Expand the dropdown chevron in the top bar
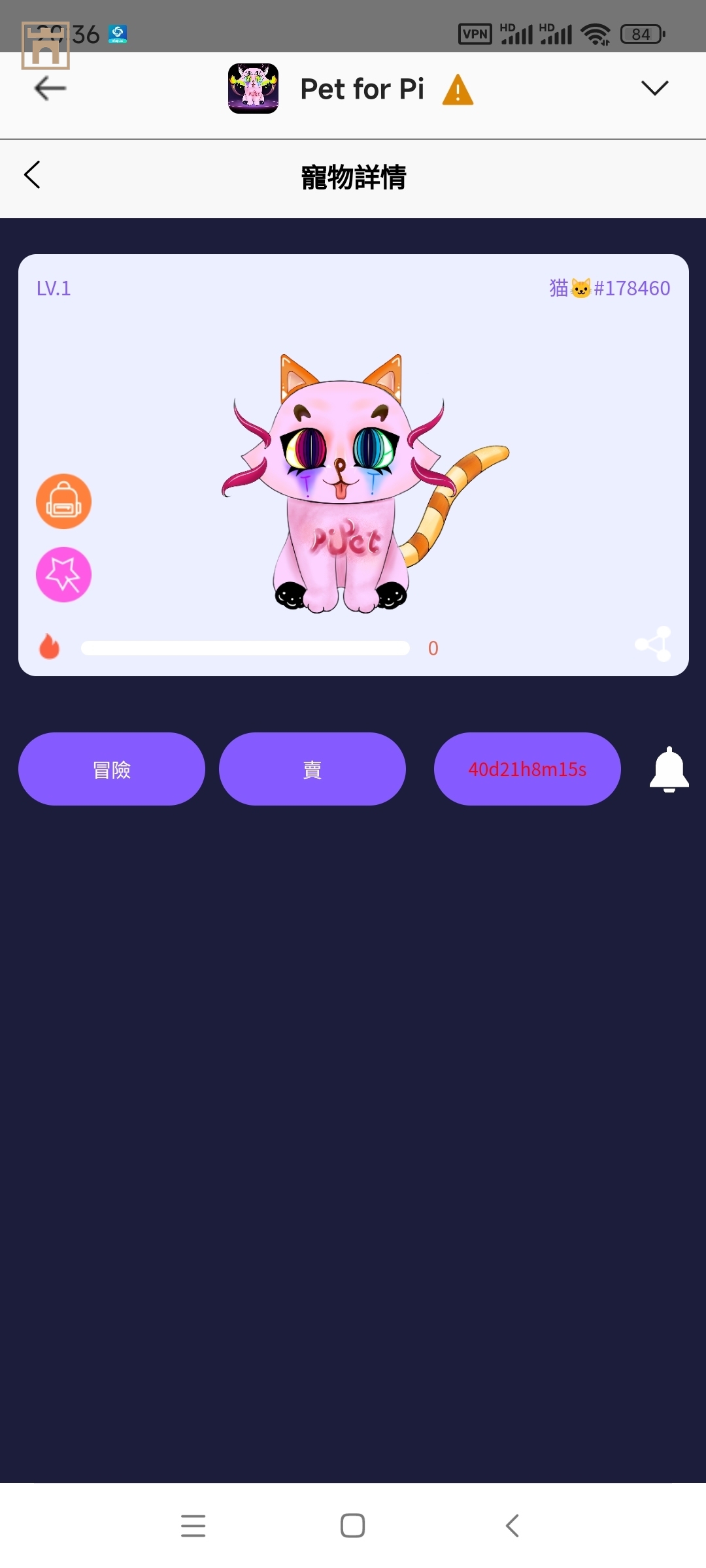 pyautogui.click(x=654, y=88)
